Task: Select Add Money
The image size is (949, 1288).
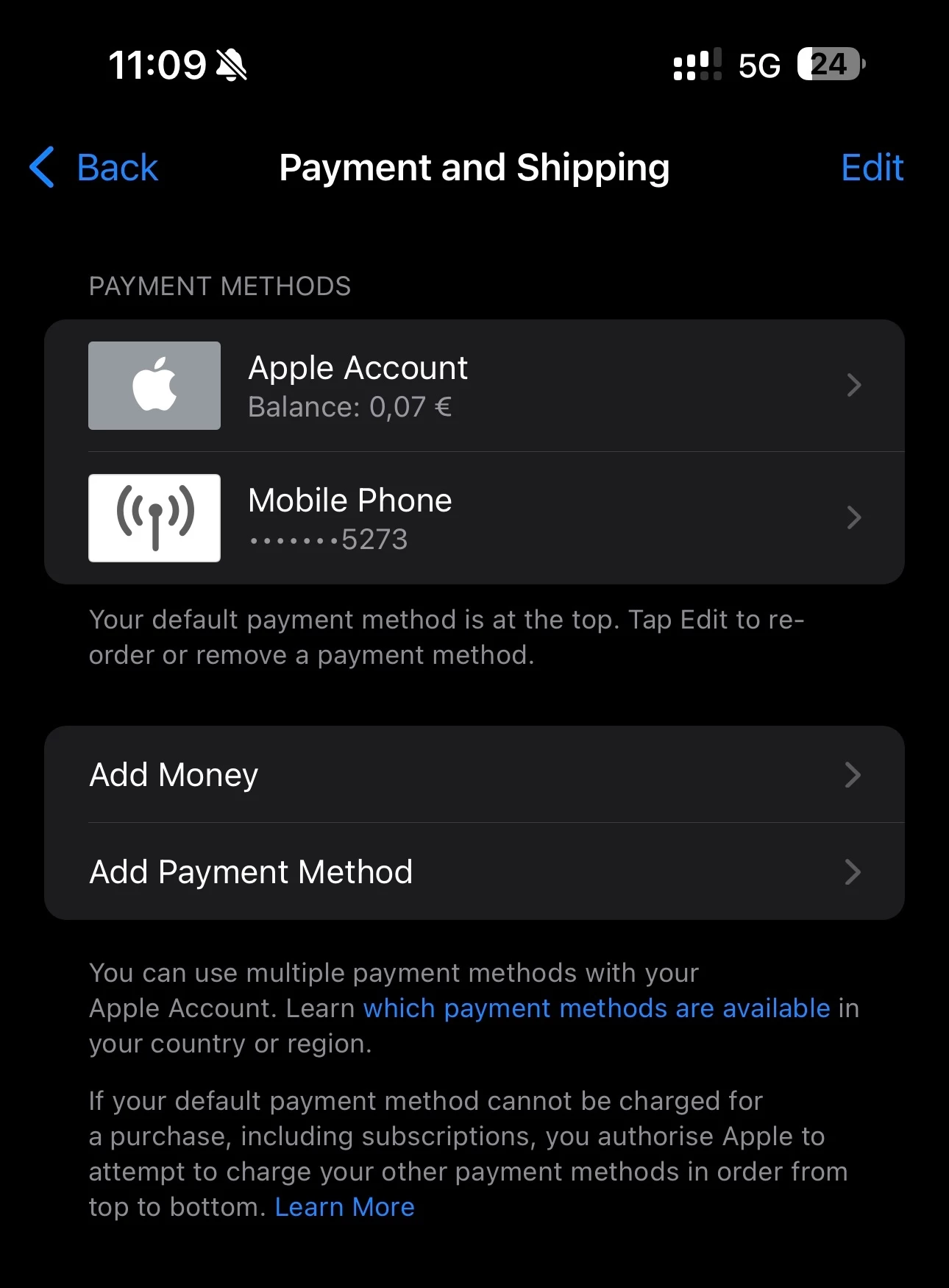Action: click(474, 775)
